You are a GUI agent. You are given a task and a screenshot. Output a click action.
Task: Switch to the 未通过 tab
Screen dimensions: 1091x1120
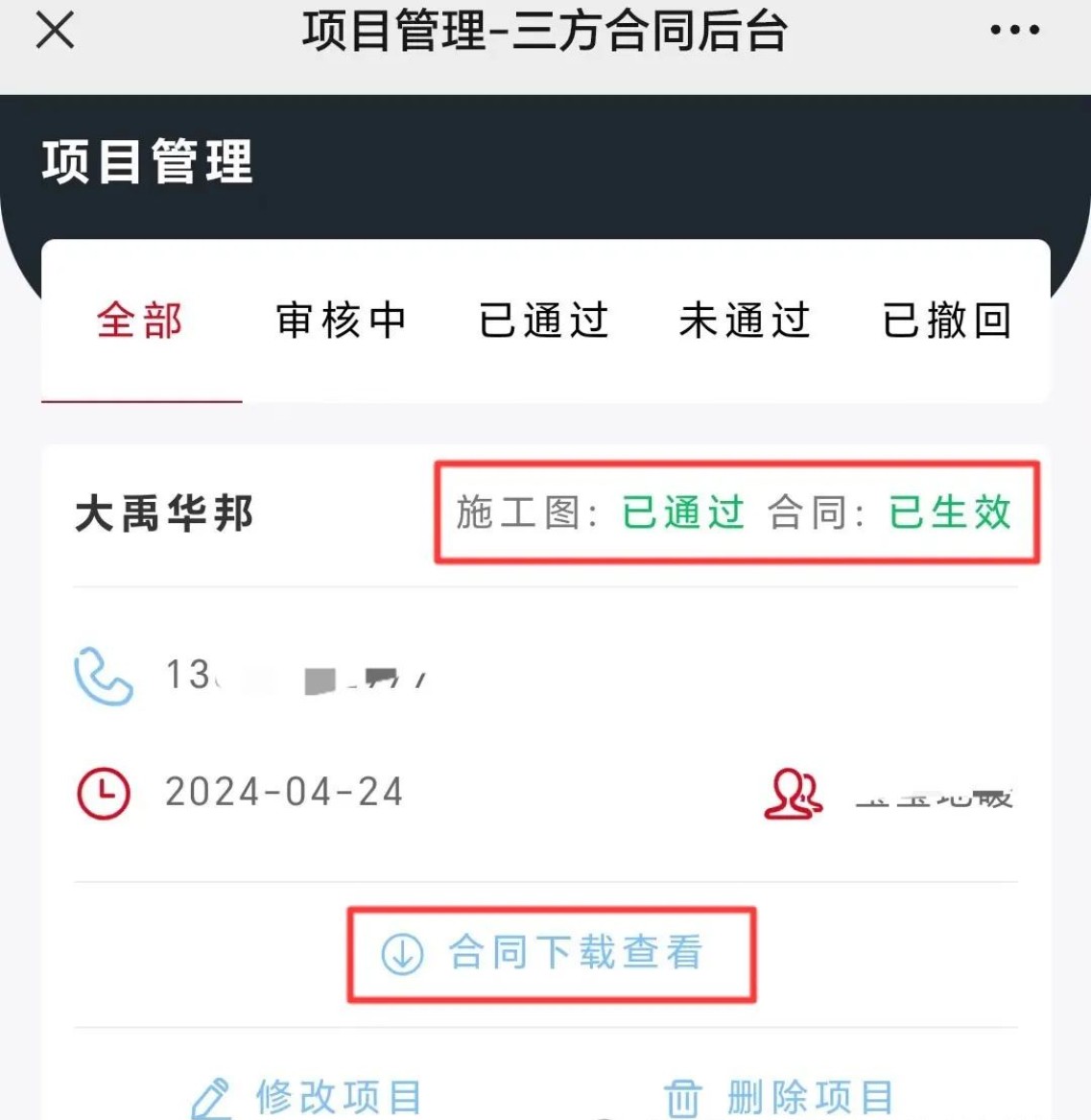pyautogui.click(x=745, y=321)
